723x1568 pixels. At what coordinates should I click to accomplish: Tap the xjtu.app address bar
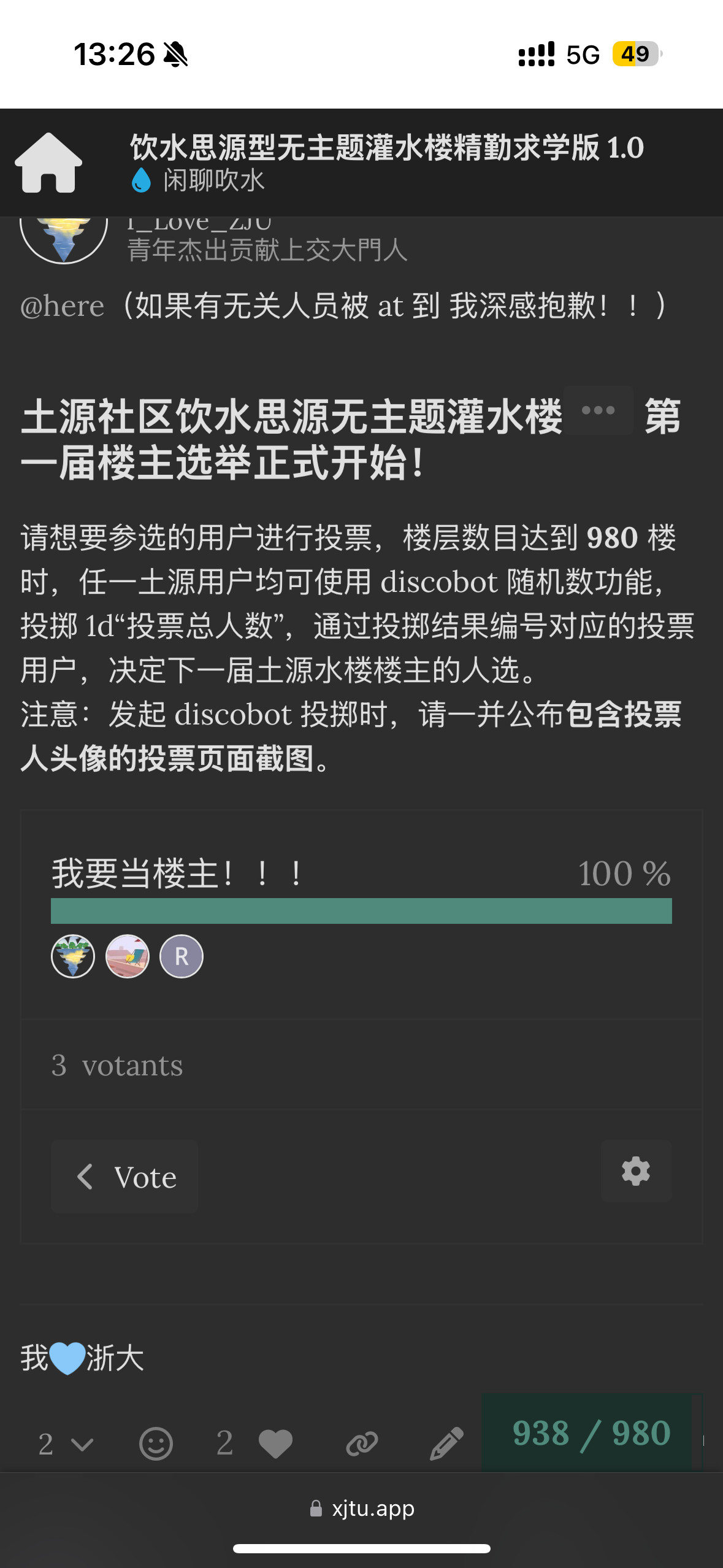click(x=362, y=1508)
